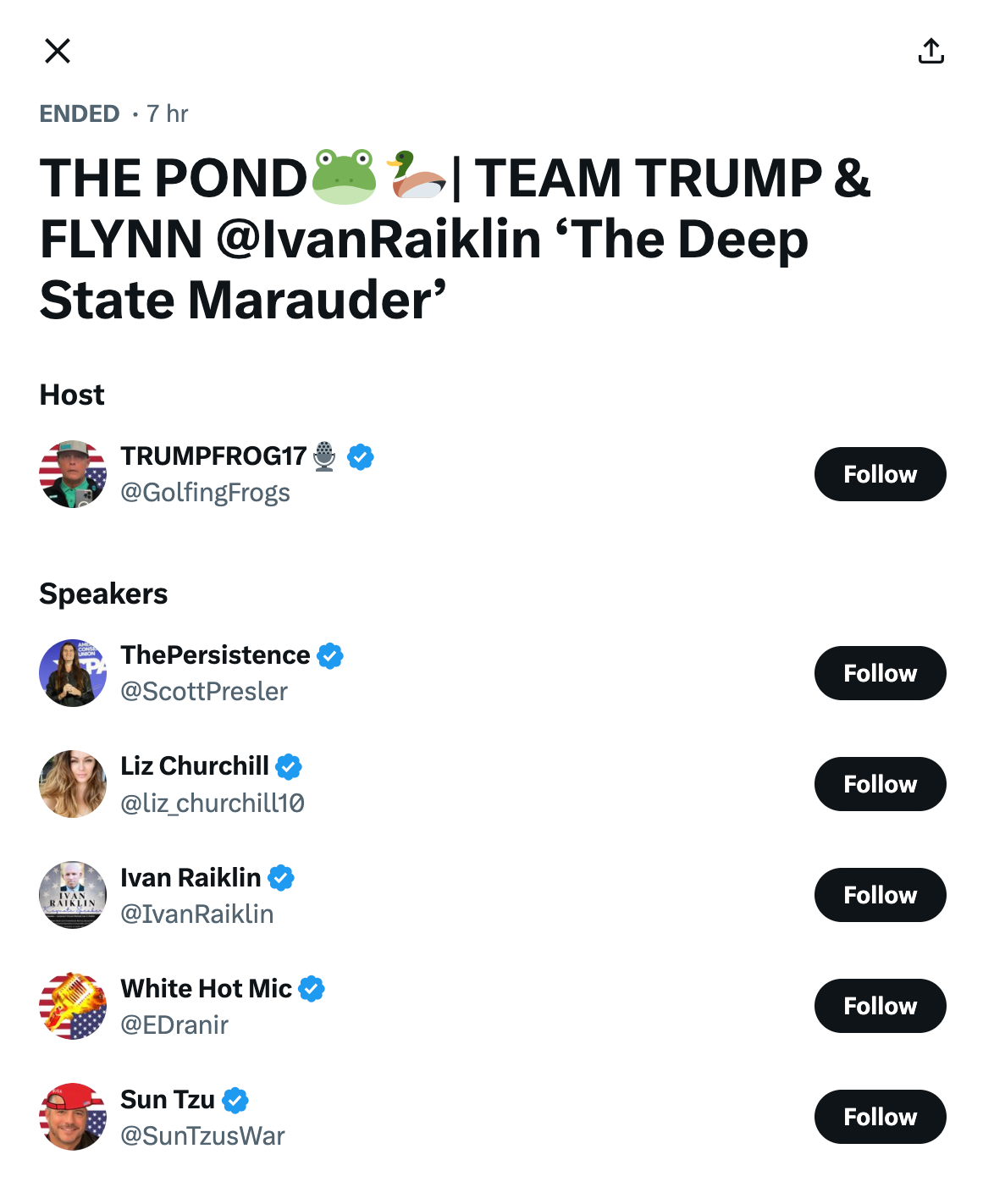Click Liz Churchill's verified badge
Image resolution: width=994 pixels, height=1204 pixels.
click(289, 766)
